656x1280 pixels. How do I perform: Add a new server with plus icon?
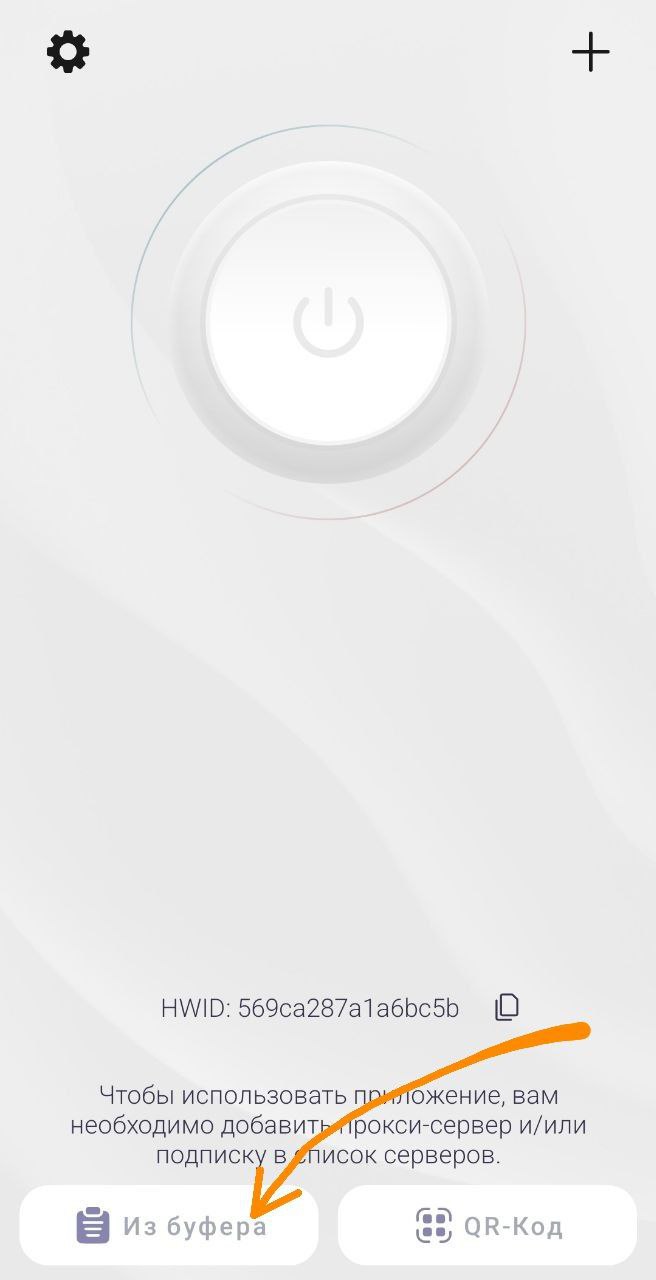tap(590, 52)
